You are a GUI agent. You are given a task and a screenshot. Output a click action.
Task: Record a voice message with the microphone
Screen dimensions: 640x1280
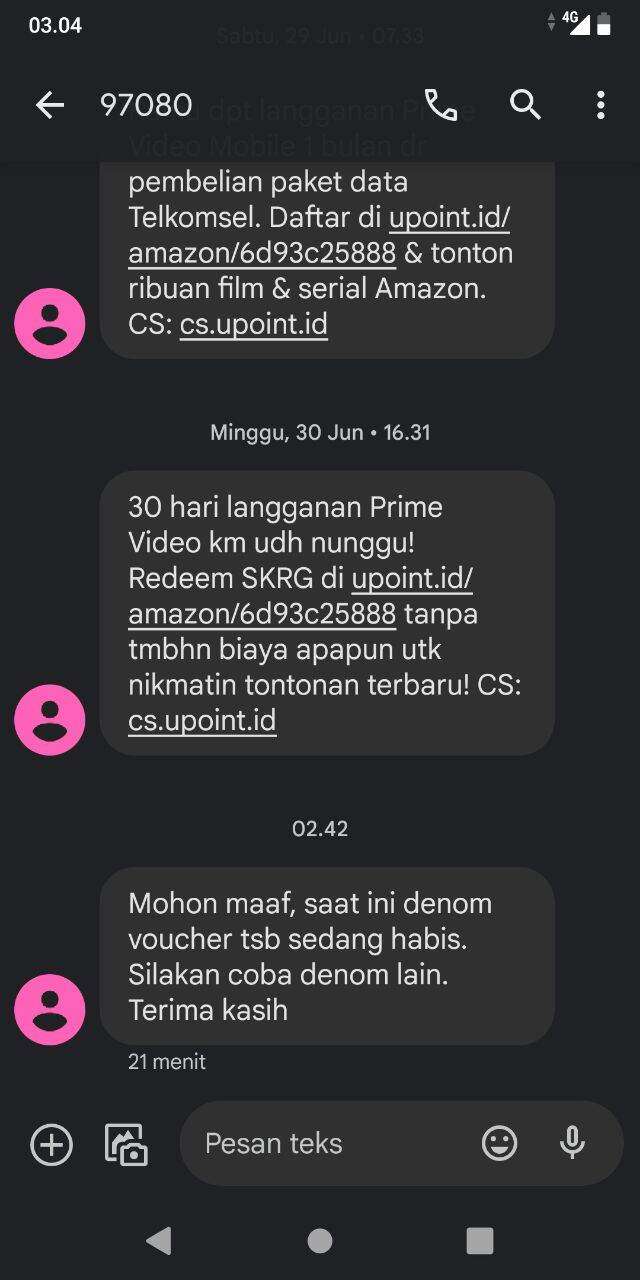point(572,1143)
